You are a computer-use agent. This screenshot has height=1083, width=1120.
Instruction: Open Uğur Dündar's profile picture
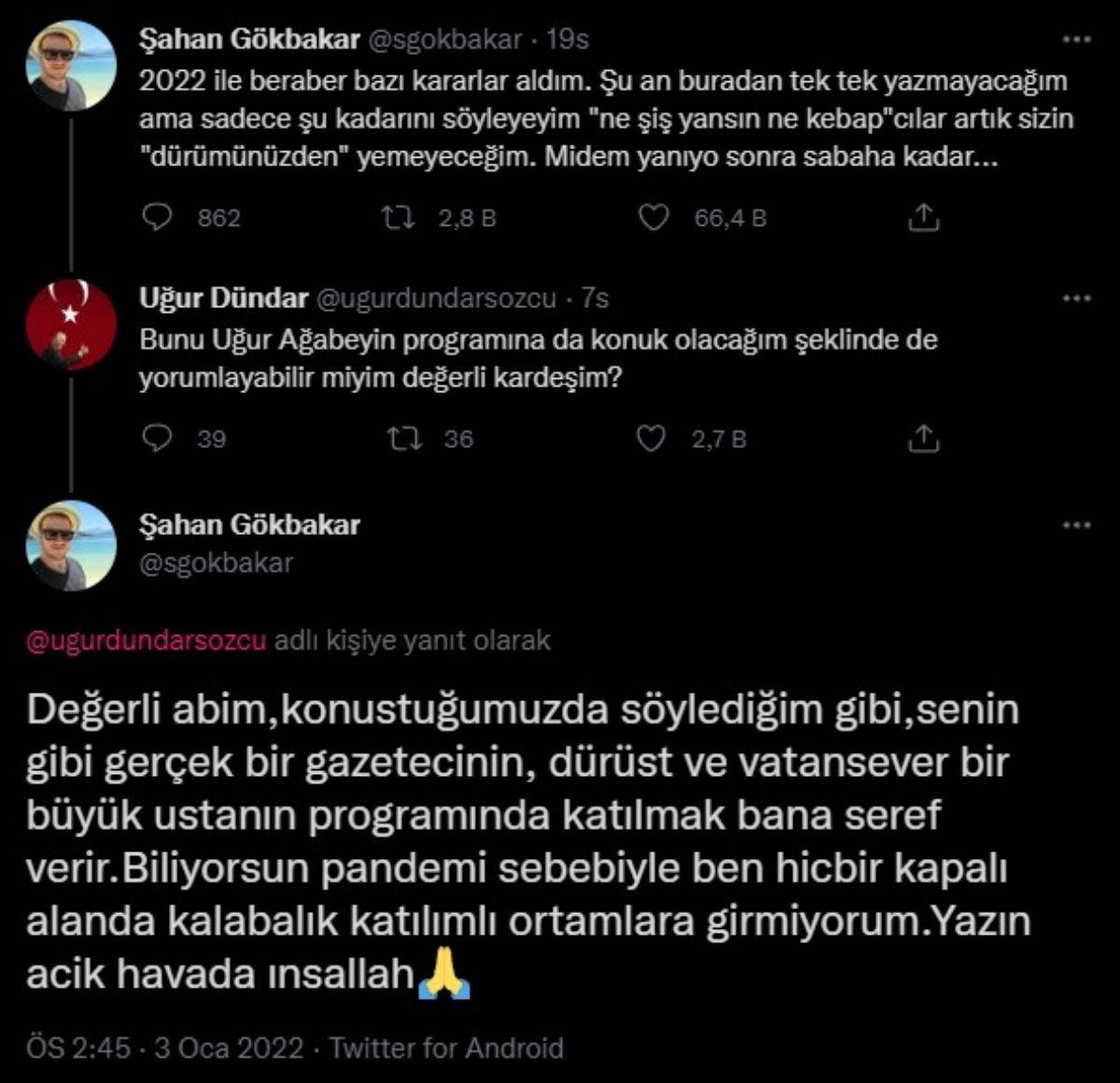point(72,324)
